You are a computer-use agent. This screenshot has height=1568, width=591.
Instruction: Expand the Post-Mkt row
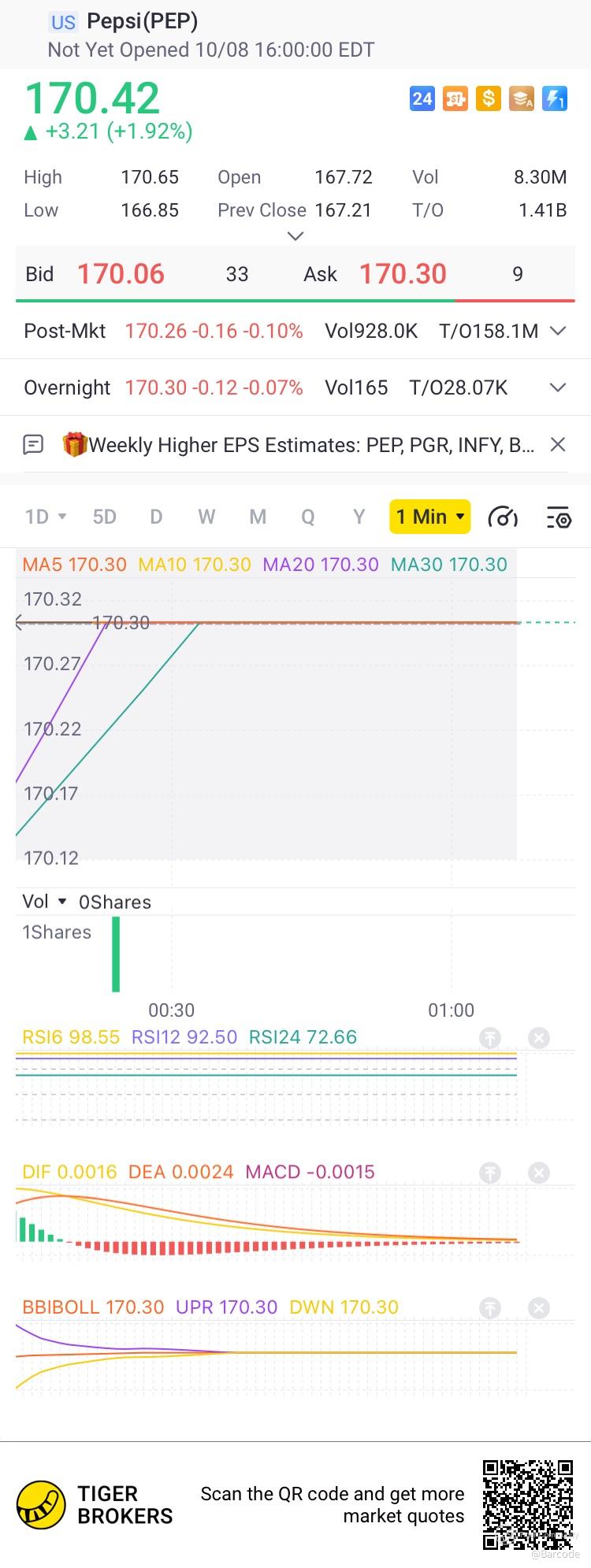[x=558, y=331]
